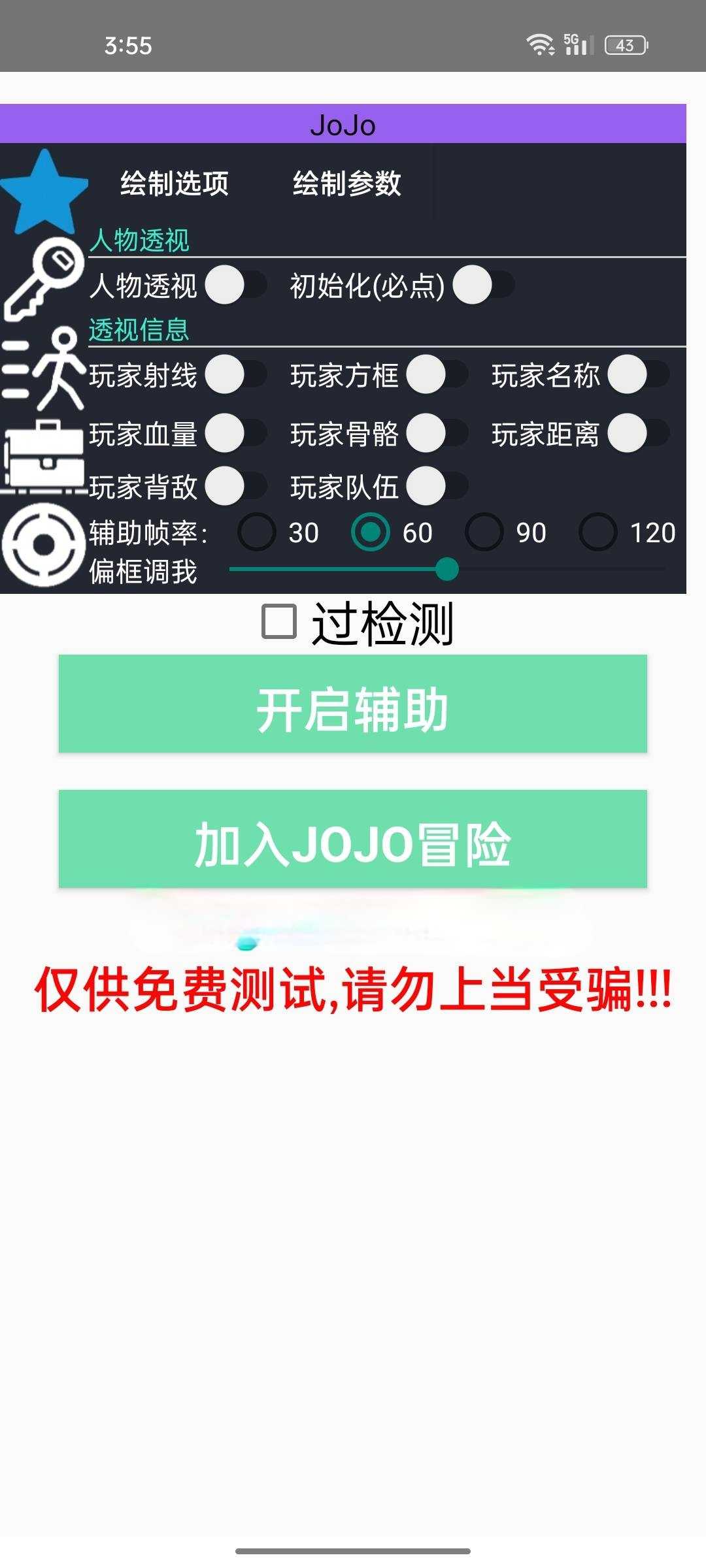
Task: Toggle 玩家血量 on
Action: tap(235, 433)
